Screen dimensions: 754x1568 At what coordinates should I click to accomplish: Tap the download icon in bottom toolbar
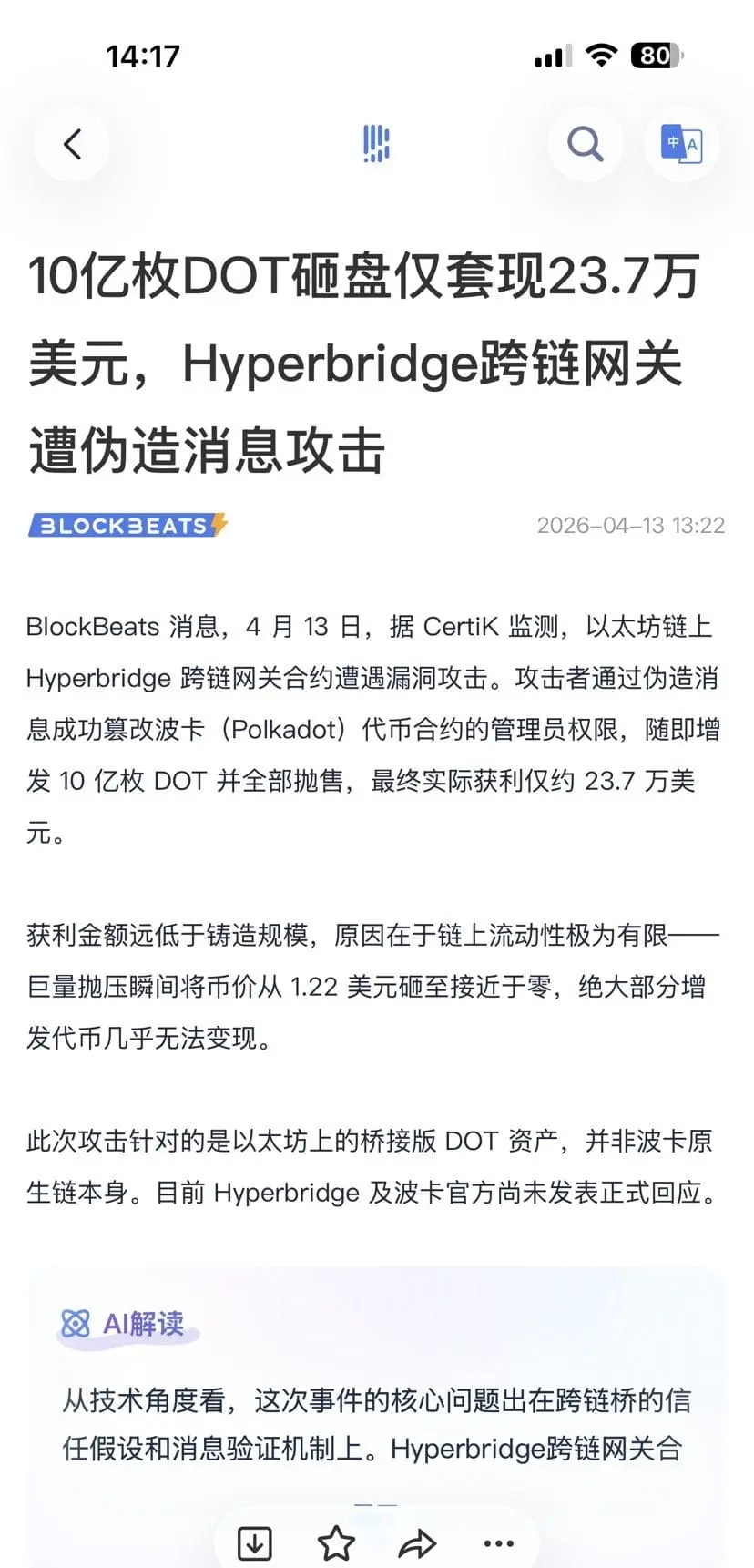point(254,1542)
